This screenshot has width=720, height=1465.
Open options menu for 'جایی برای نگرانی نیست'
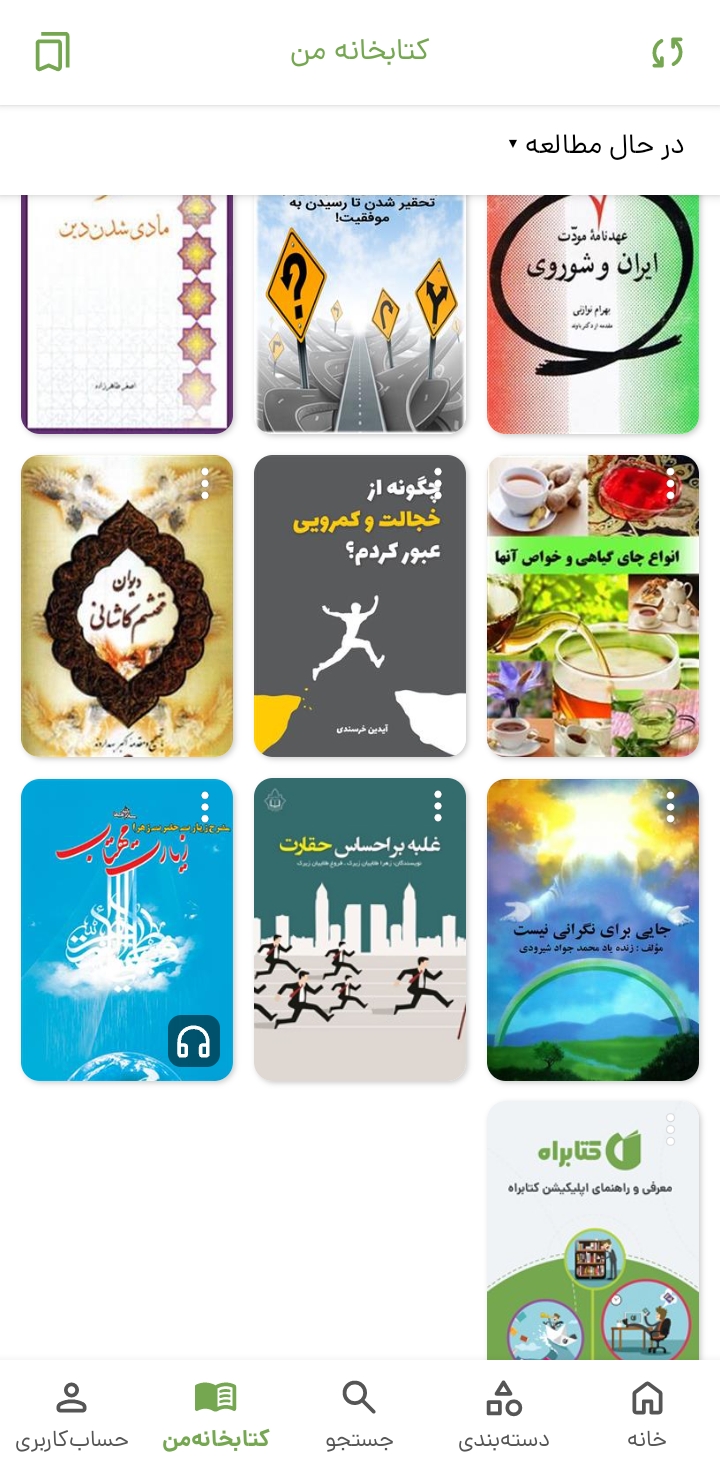pos(671,806)
